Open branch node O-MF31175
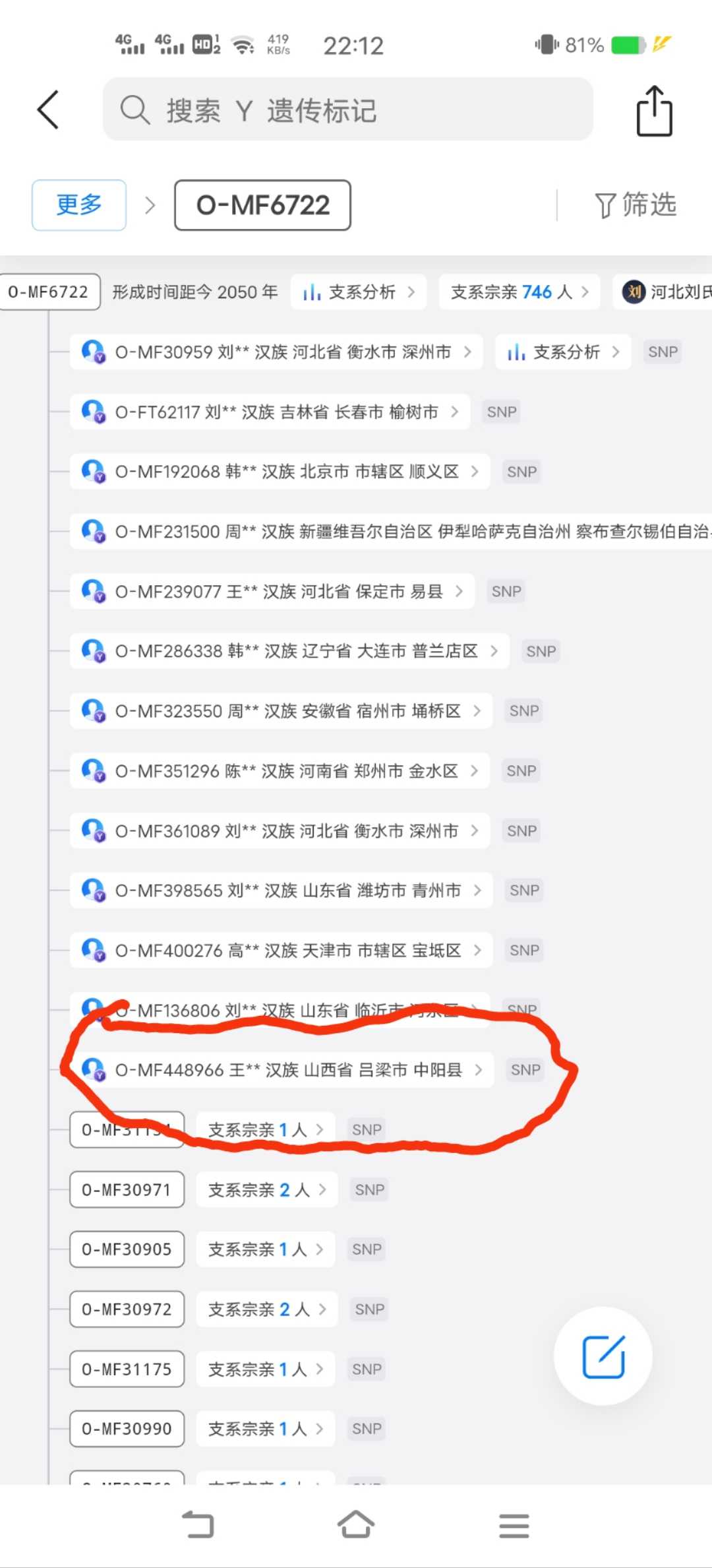This screenshot has width=712, height=1568. [x=127, y=1369]
